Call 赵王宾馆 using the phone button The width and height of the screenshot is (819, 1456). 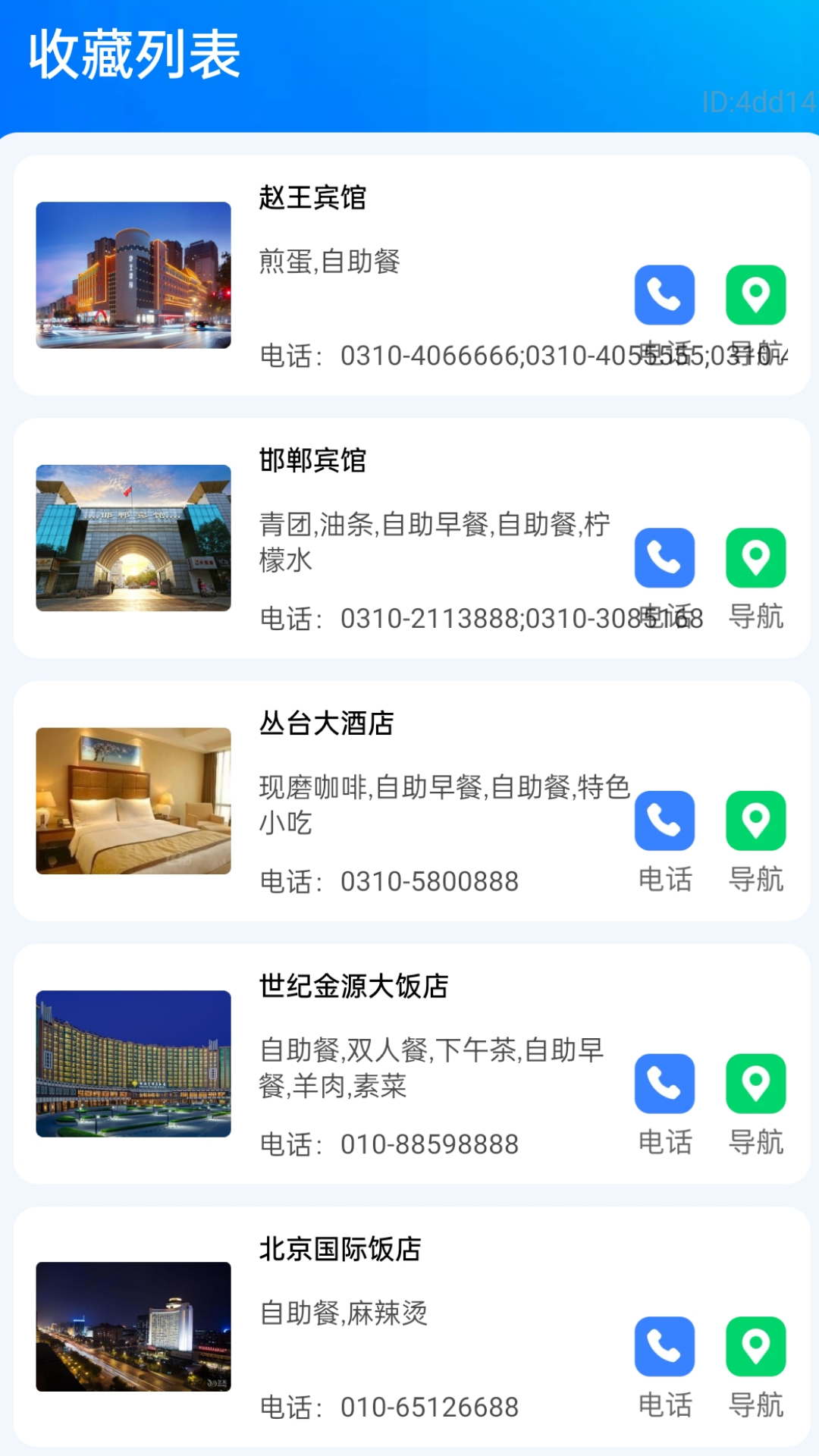coord(664,295)
